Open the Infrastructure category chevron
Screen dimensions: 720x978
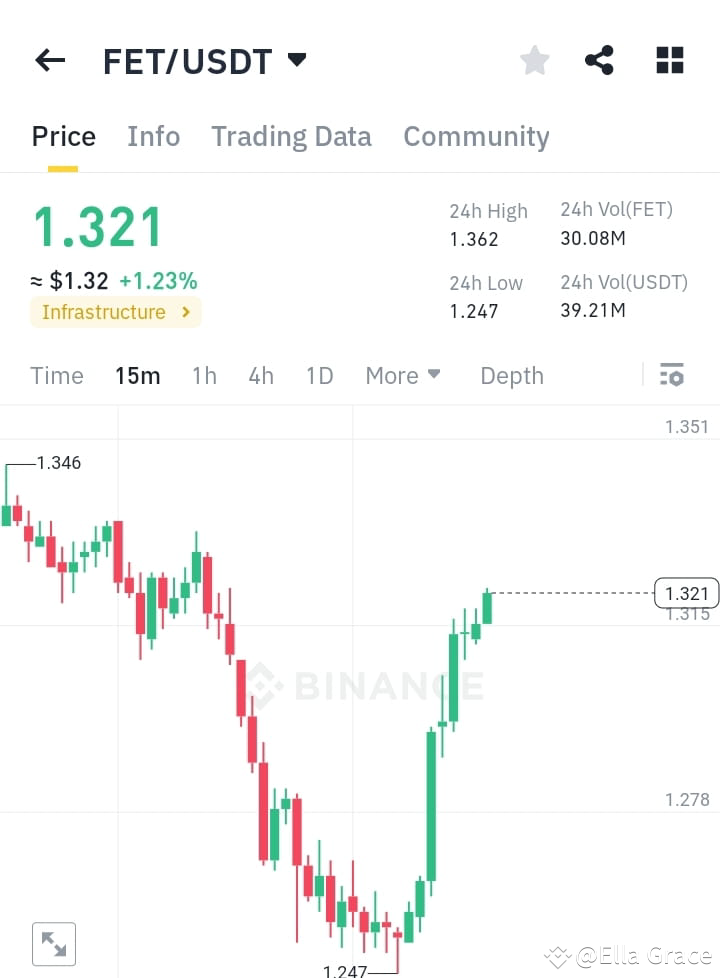[186, 312]
